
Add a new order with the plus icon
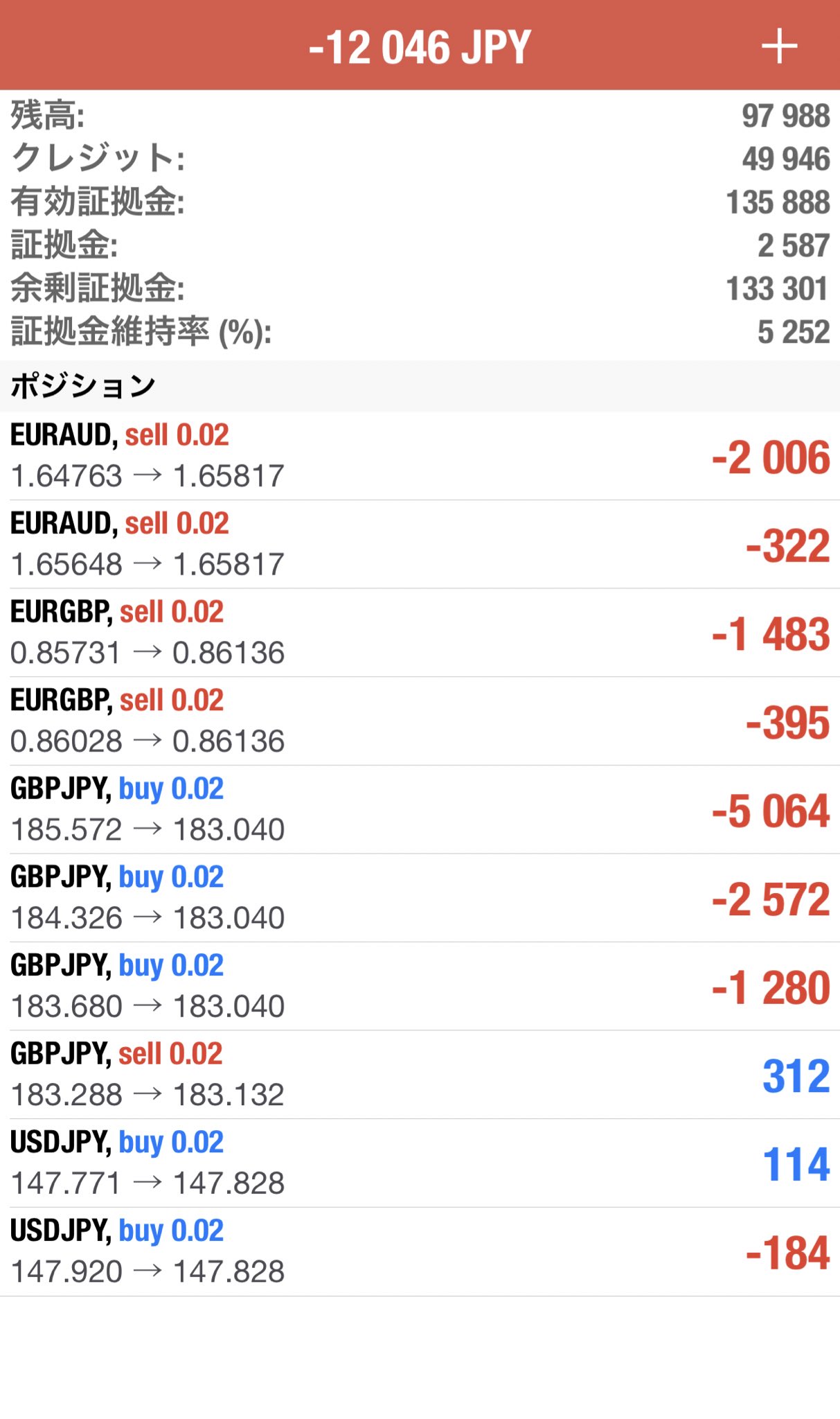(x=779, y=46)
